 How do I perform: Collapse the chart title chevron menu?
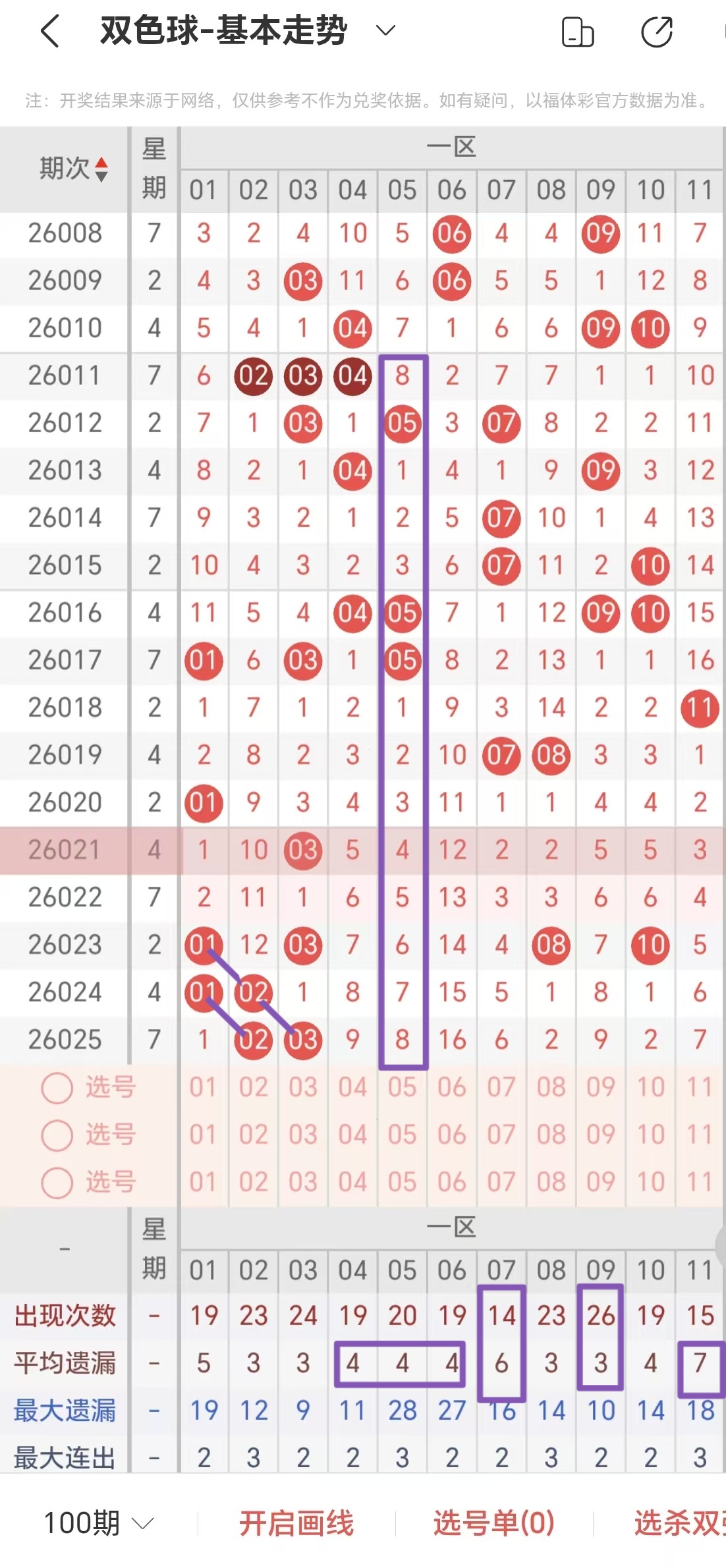point(385,30)
